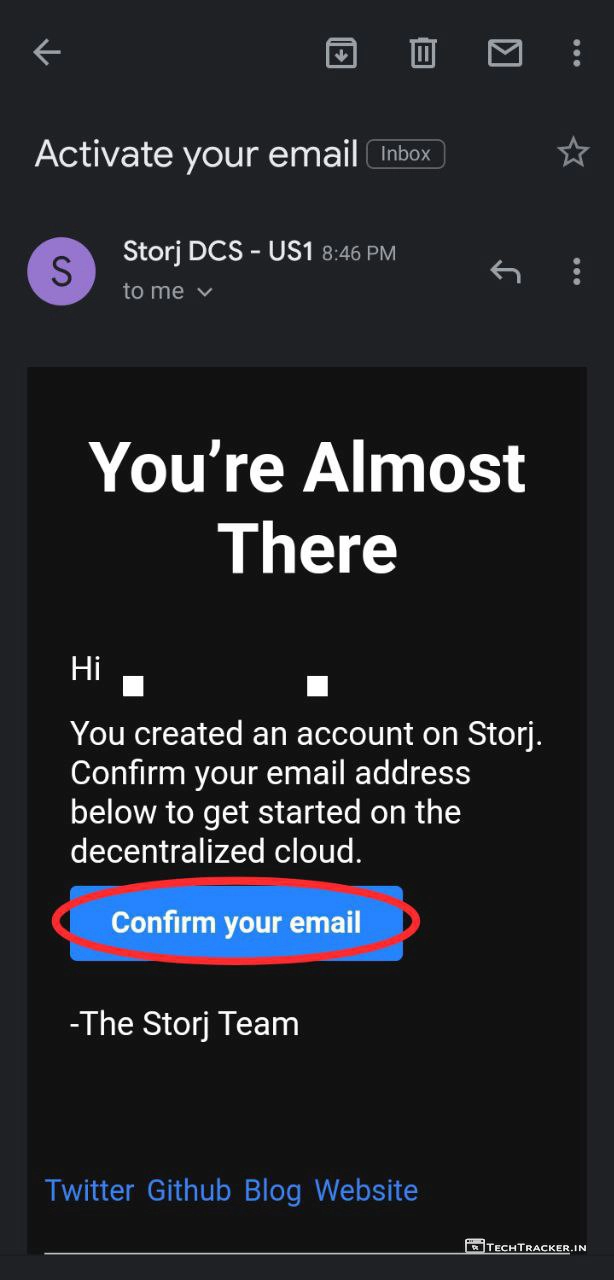The height and width of the screenshot is (1280, 614).
Task: Open the top overflow menu
Action: 577,53
